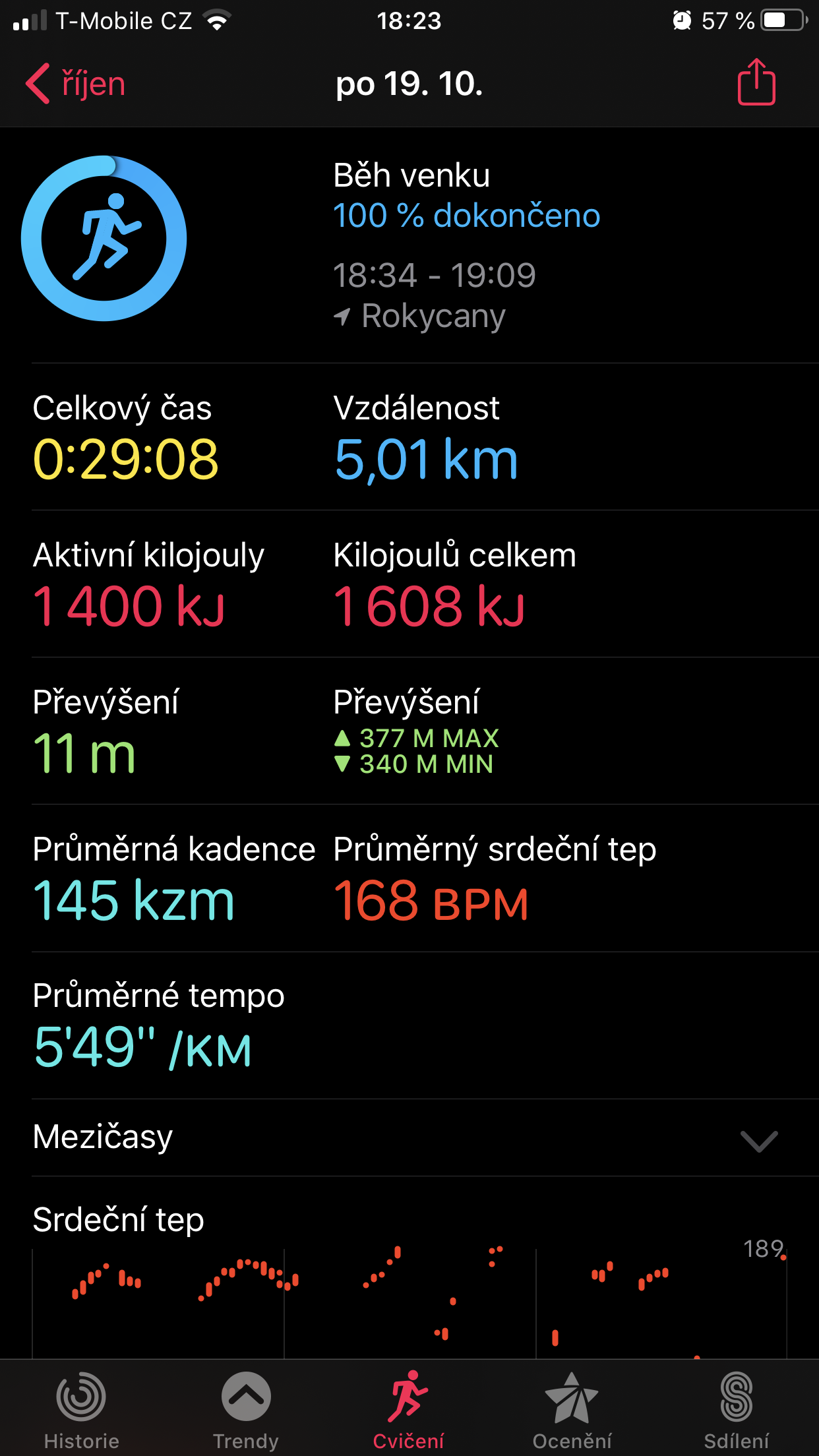Go back to říjen
Viewport: 819px width, 1456px height.
(75, 84)
